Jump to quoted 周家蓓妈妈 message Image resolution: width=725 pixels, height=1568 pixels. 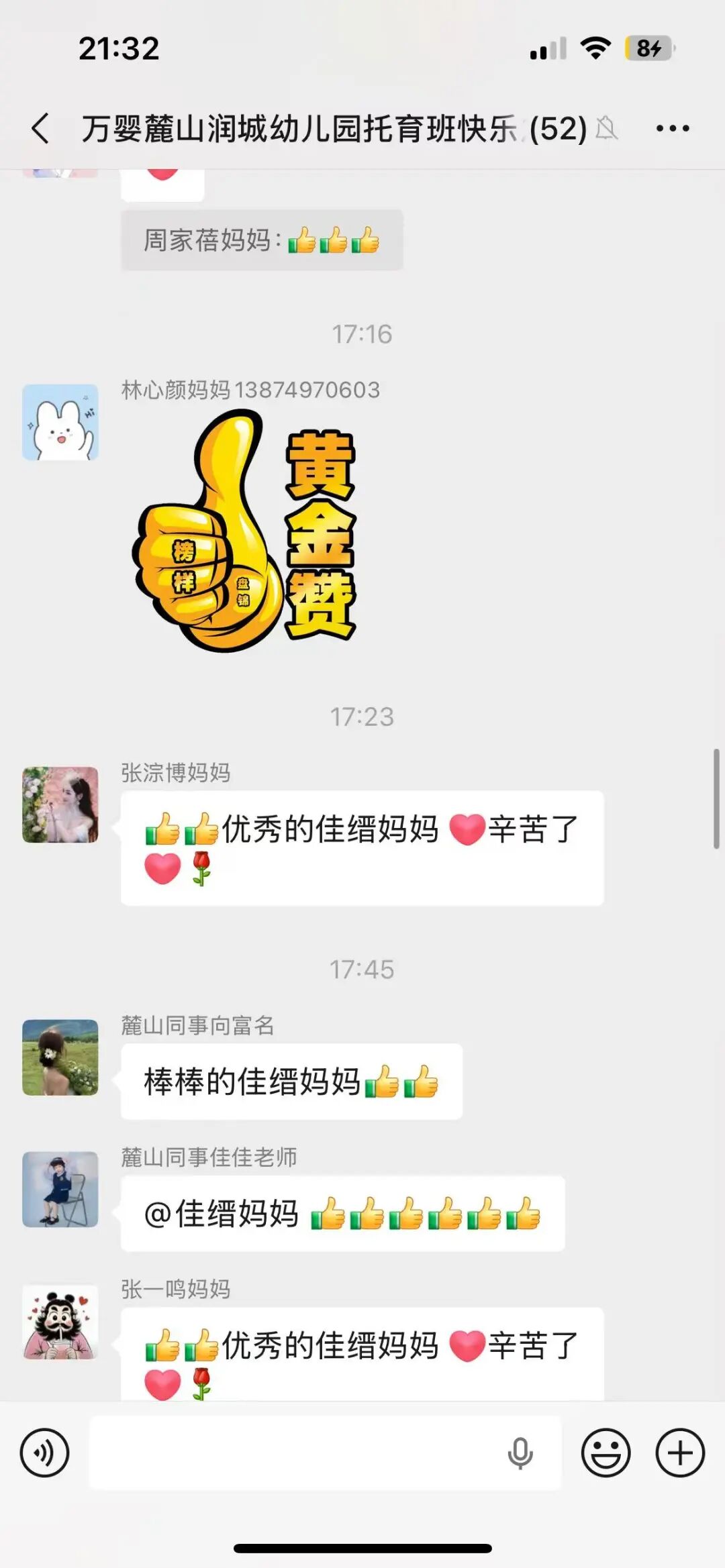click(262, 240)
